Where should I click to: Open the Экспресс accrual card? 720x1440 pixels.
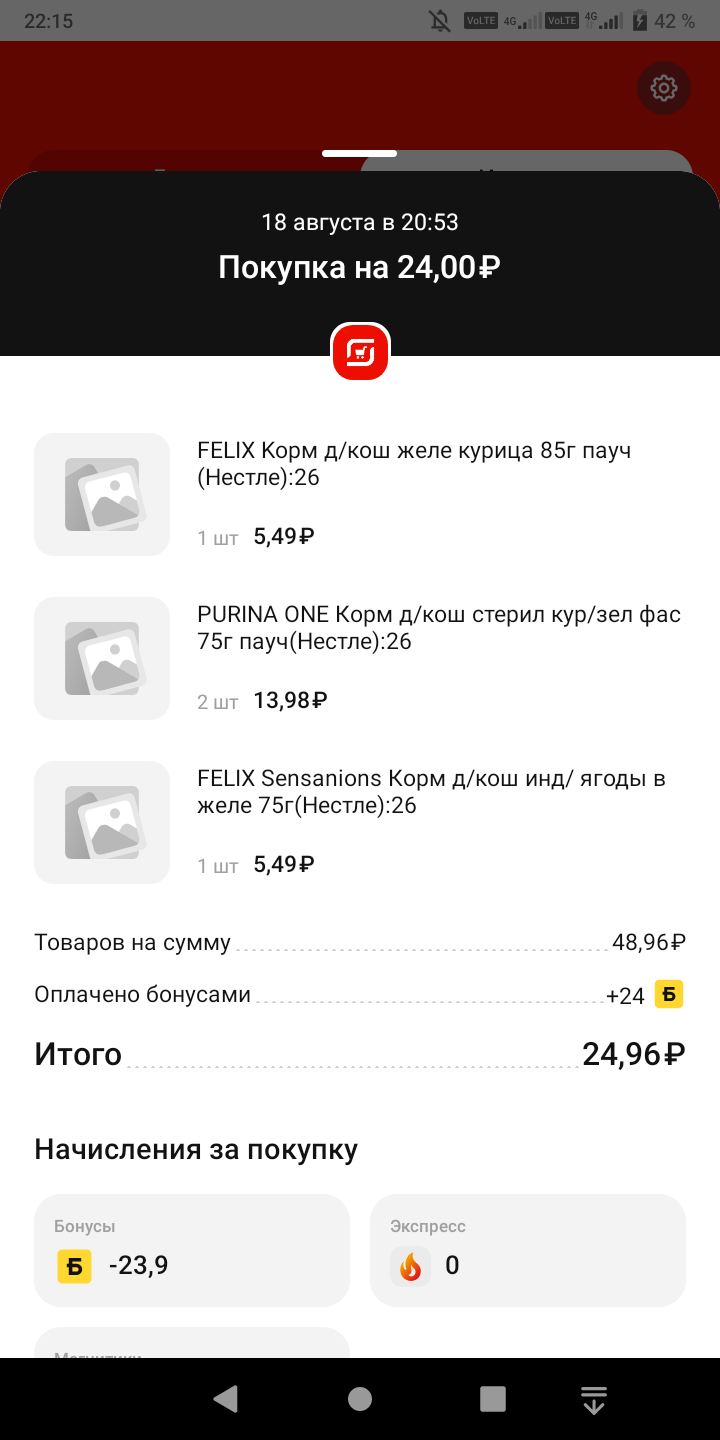(x=528, y=1250)
